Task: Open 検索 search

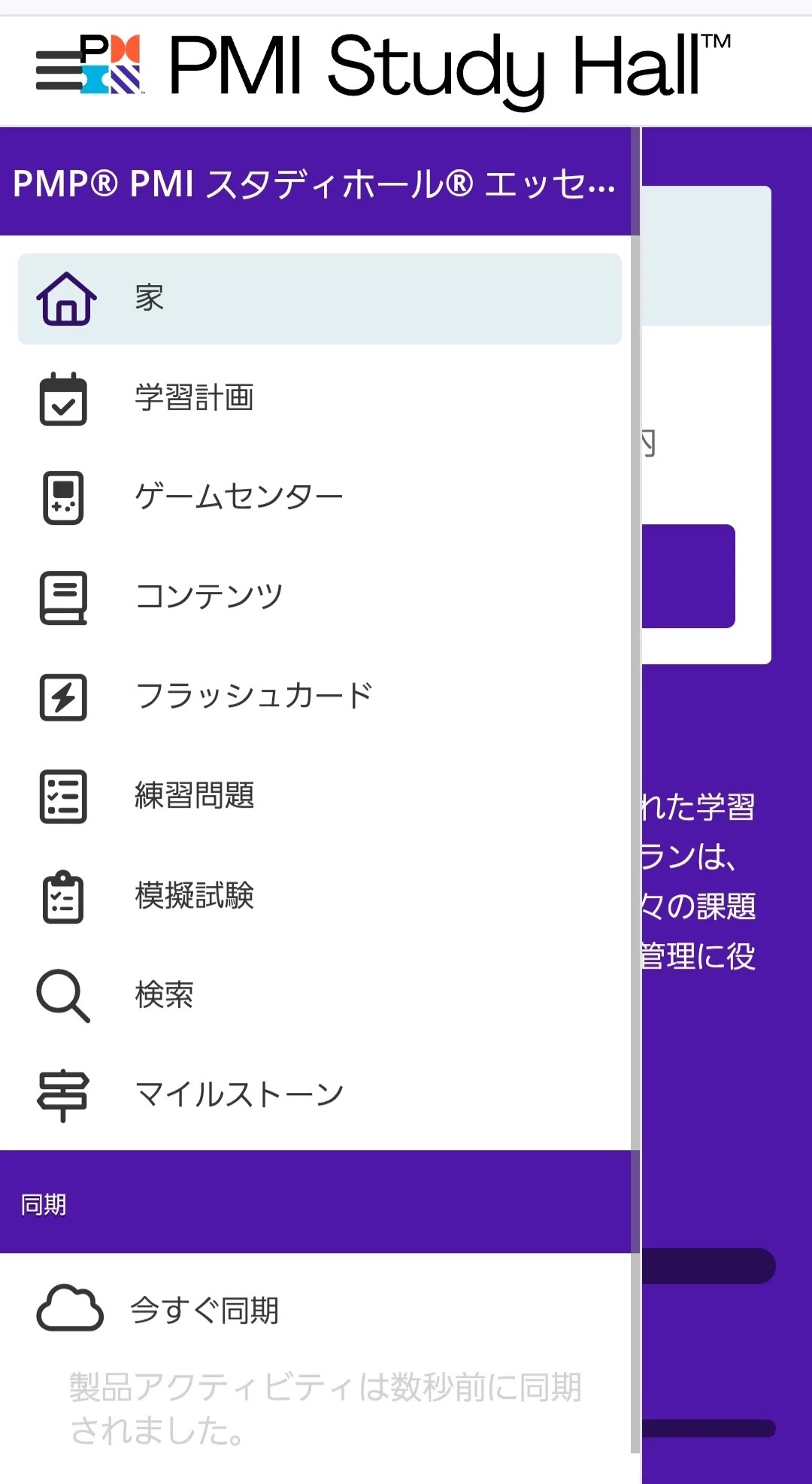Action: [x=320, y=995]
